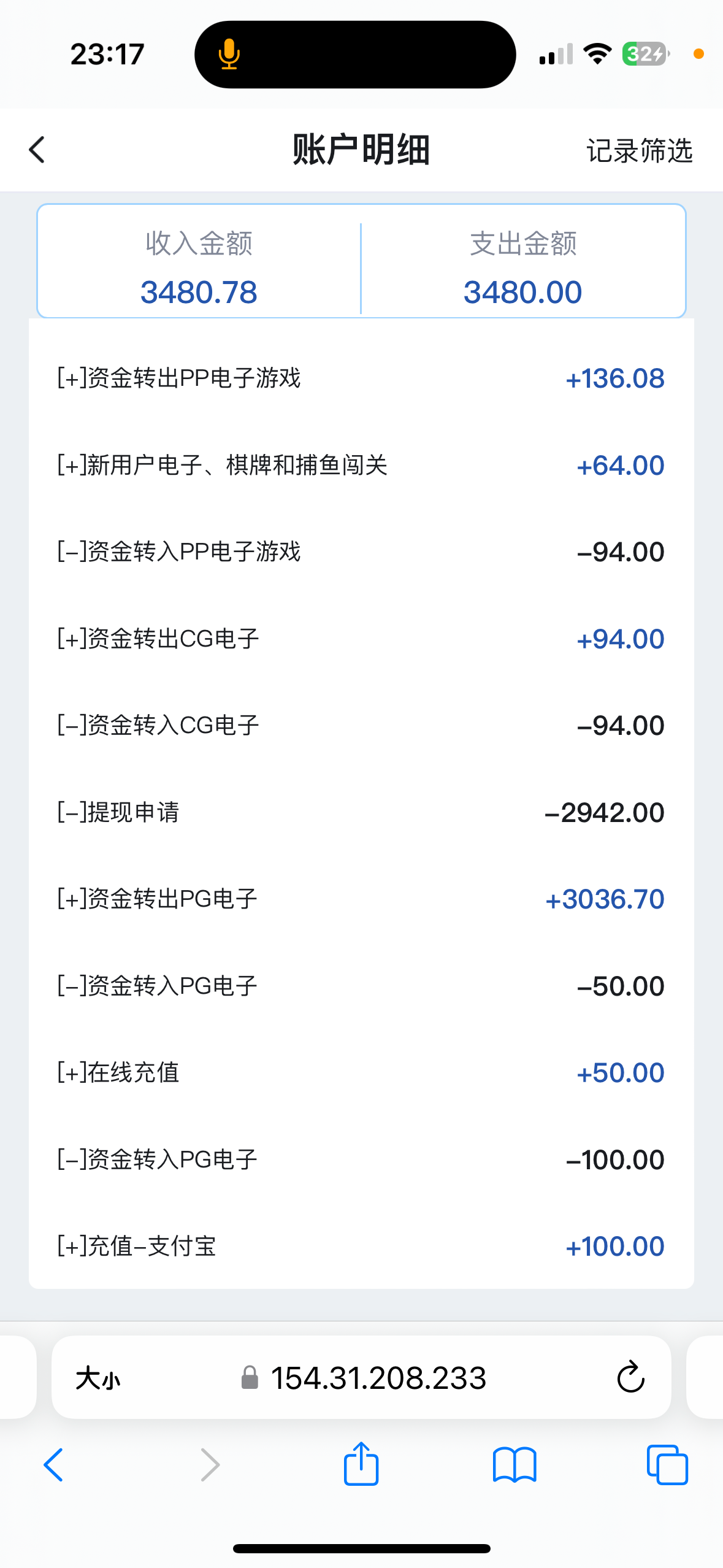Screen dimensions: 723x1568
Task: Open the 记录筛选 filter
Action: coord(639,152)
